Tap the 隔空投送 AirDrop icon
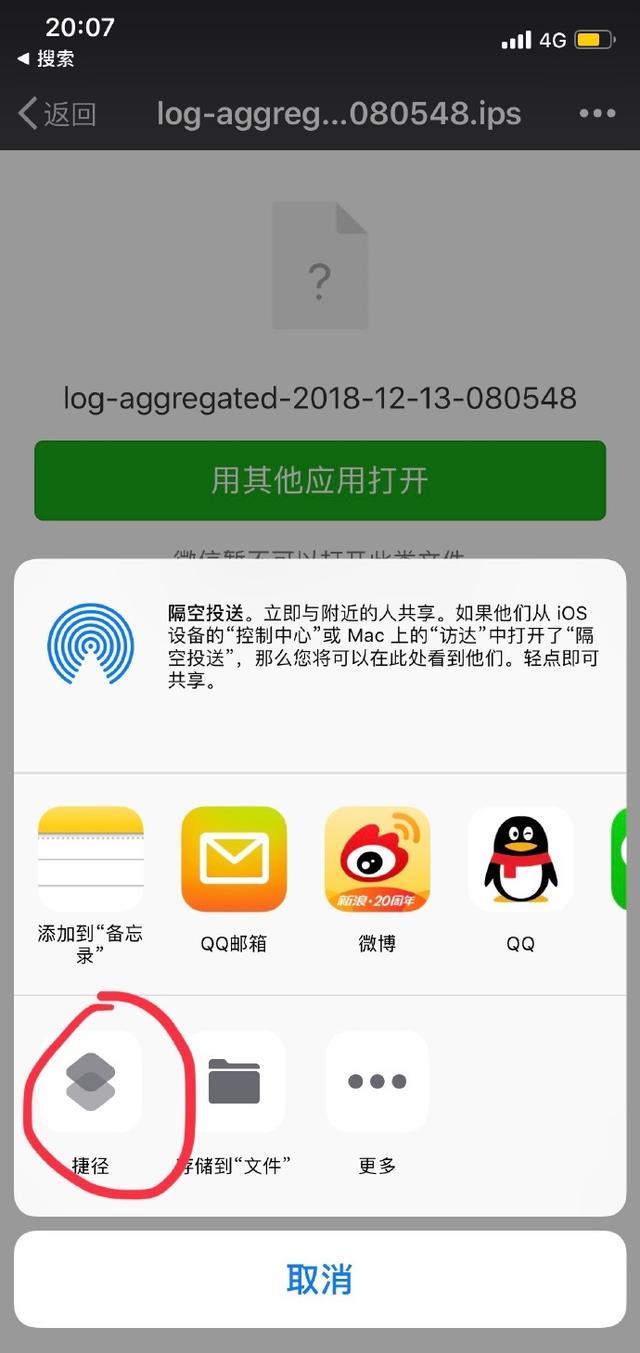Viewport: 640px width, 1353px height. 91,644
